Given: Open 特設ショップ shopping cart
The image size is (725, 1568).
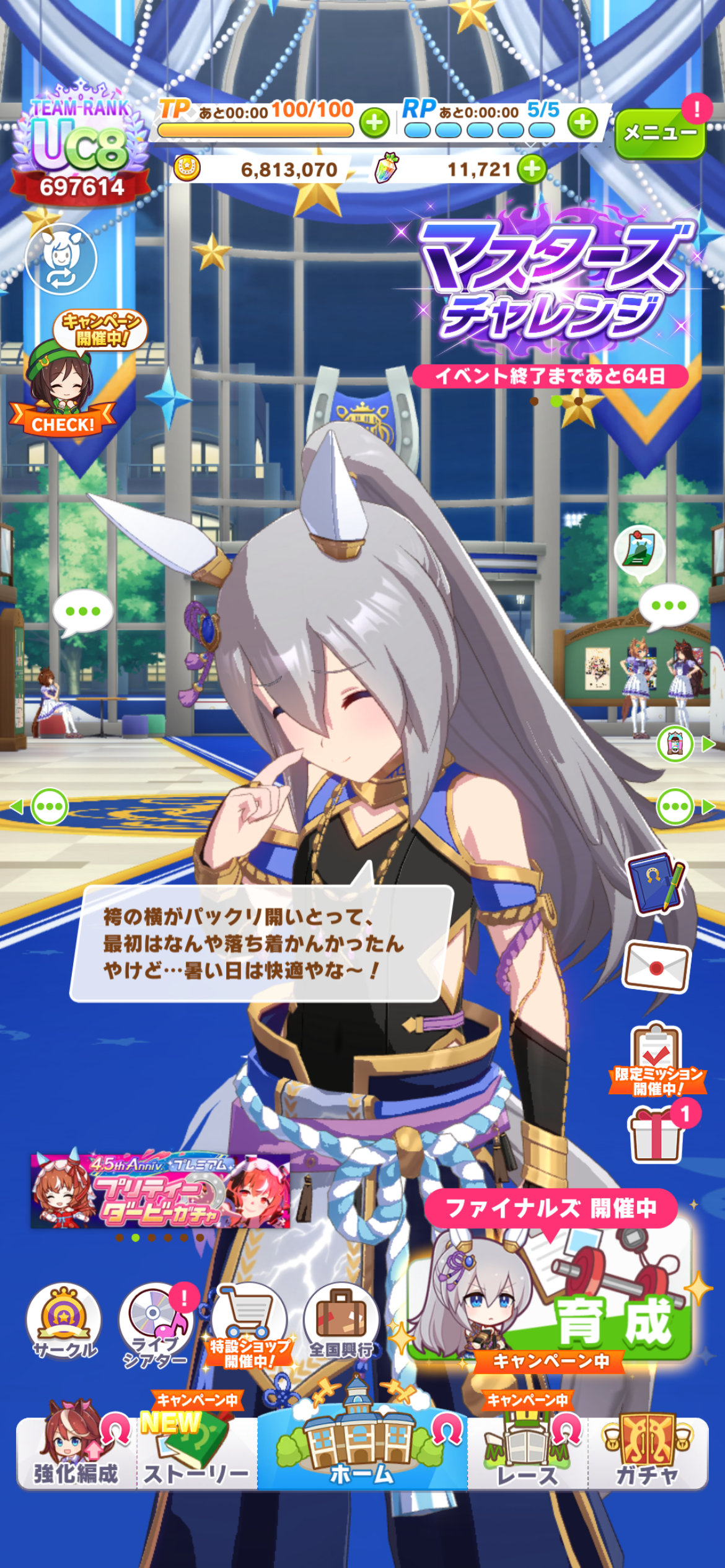Looking at the screenshot, I should [x=249, y=1324].
